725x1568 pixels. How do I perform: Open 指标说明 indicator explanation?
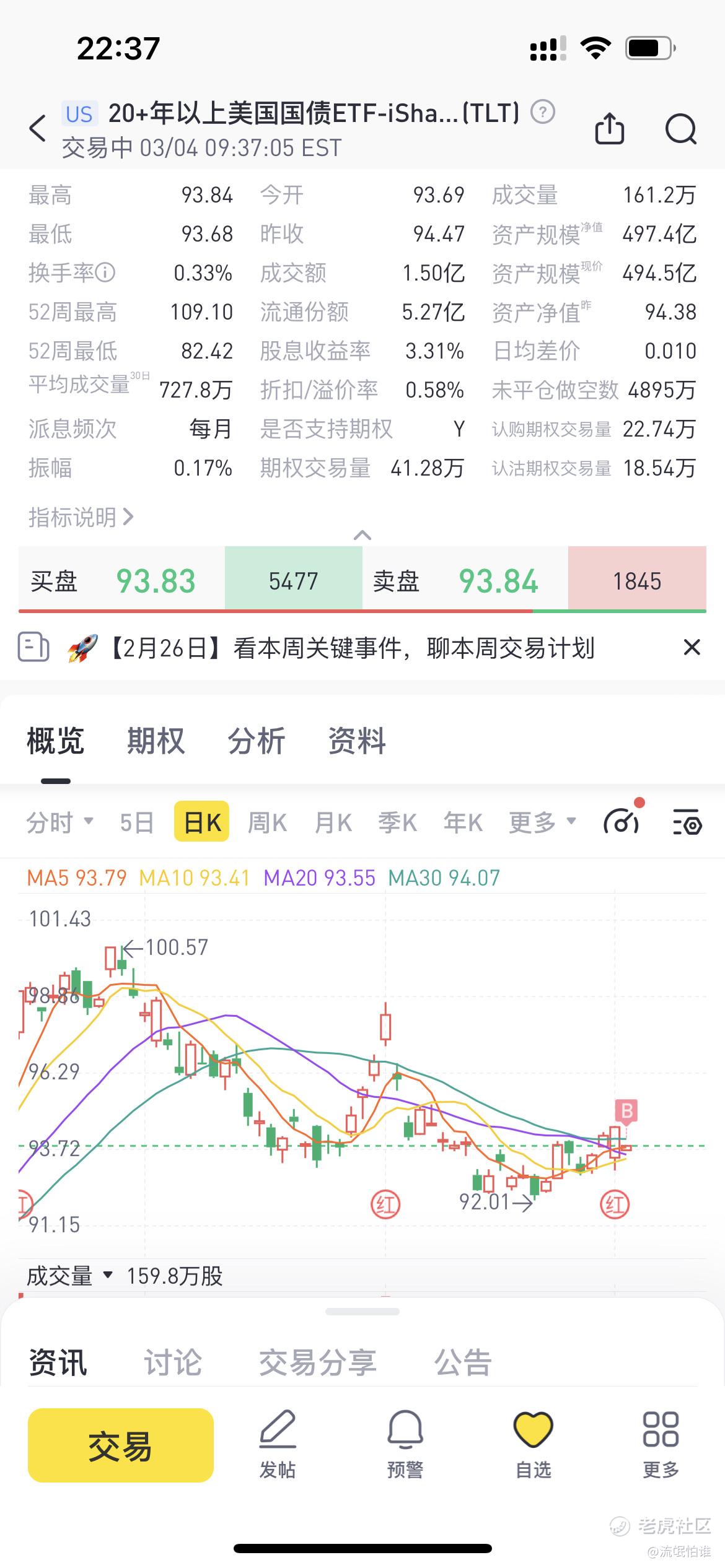coord(81,517)
